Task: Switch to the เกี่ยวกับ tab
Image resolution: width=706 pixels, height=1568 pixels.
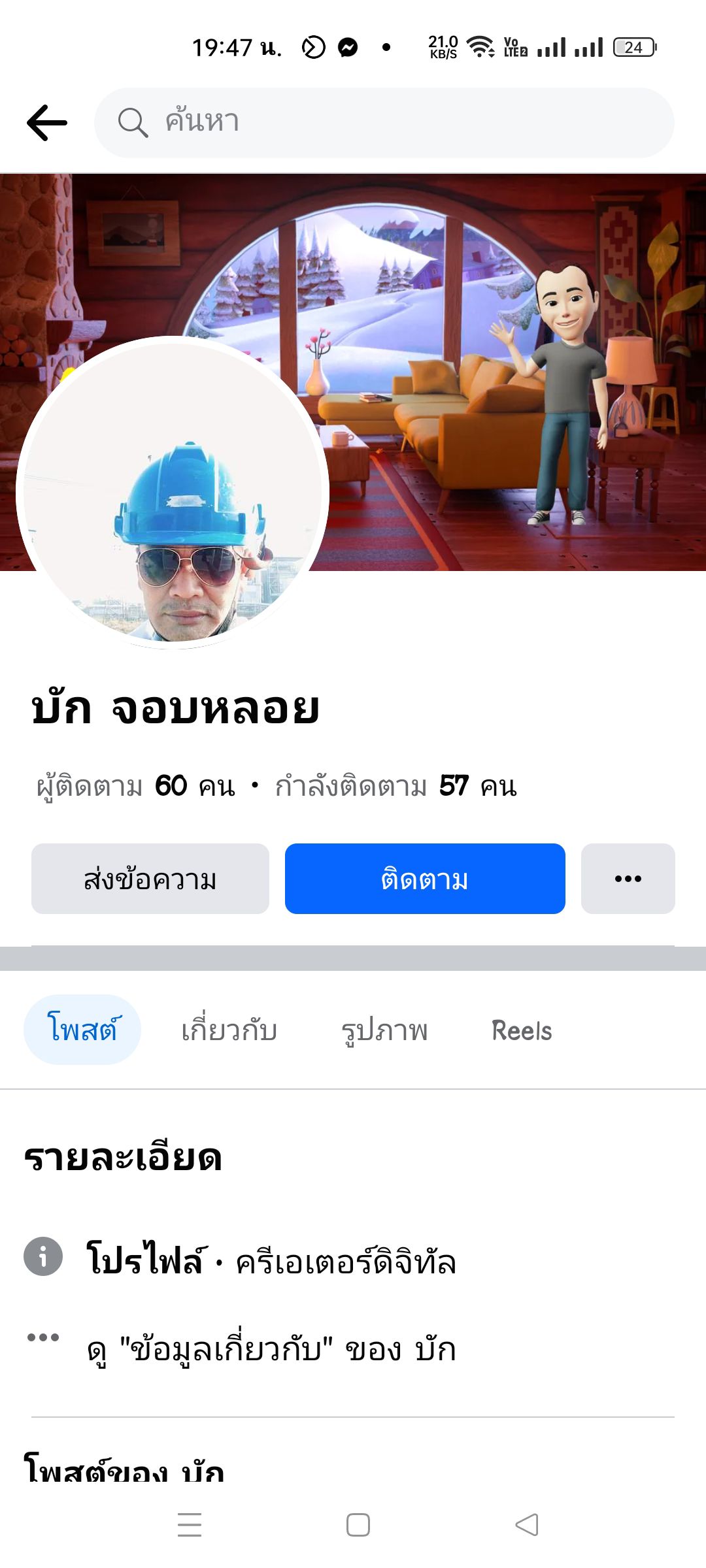Action: tap(229, 1030)
